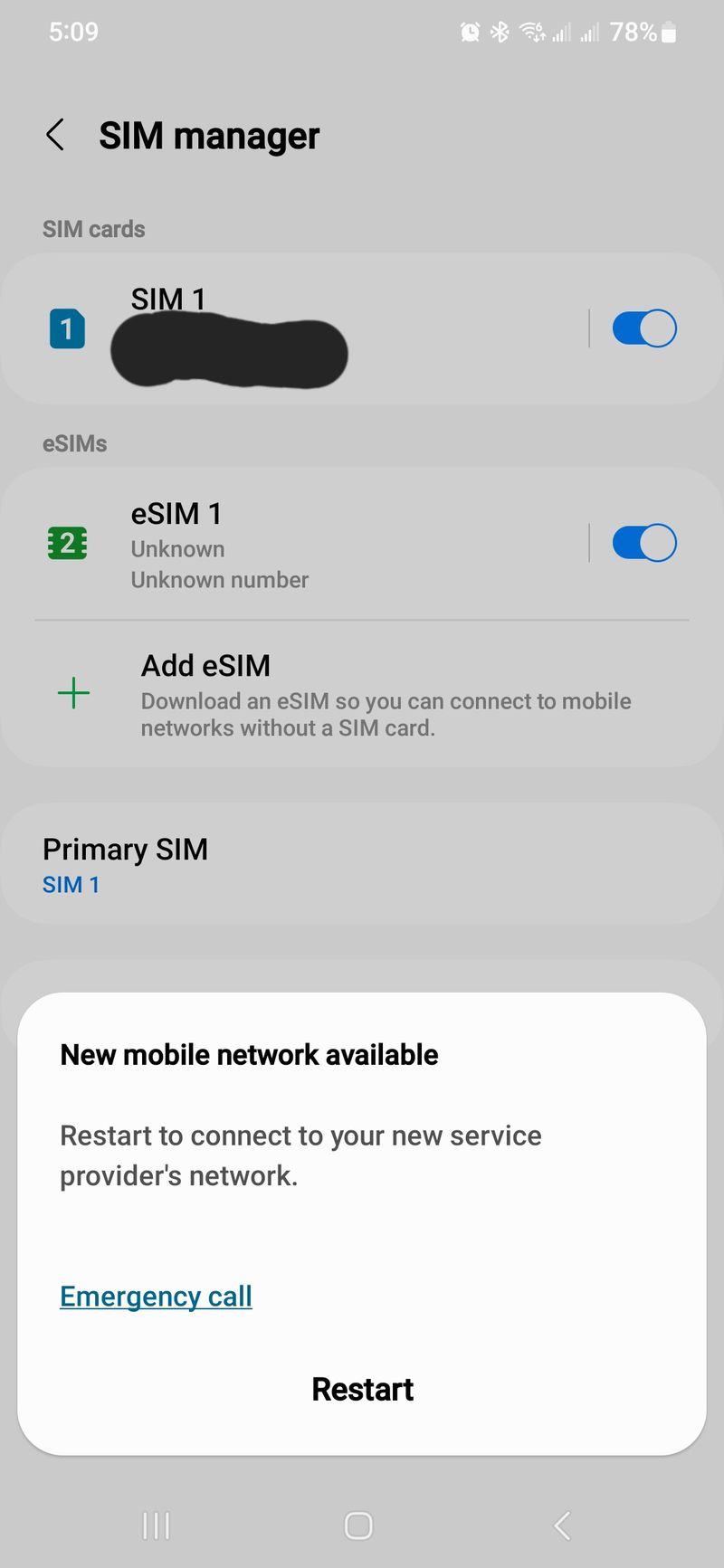The height and width of the screenshot is (1568, 724).
Task: Disable the eSIM 1 switch
Action: [x=643, y=543]
